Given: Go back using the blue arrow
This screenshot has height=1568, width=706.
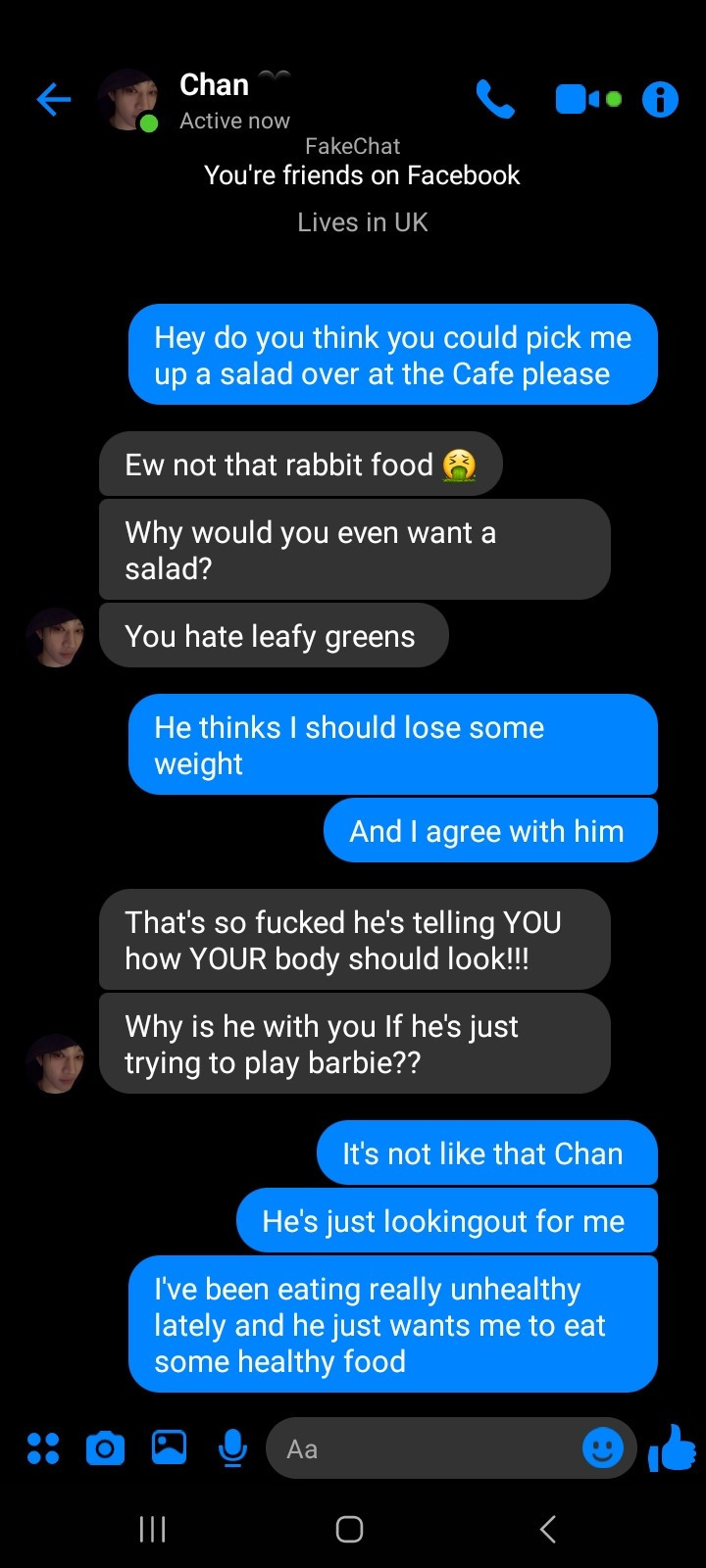Looking at the screenshot, I should coord(54,100).
